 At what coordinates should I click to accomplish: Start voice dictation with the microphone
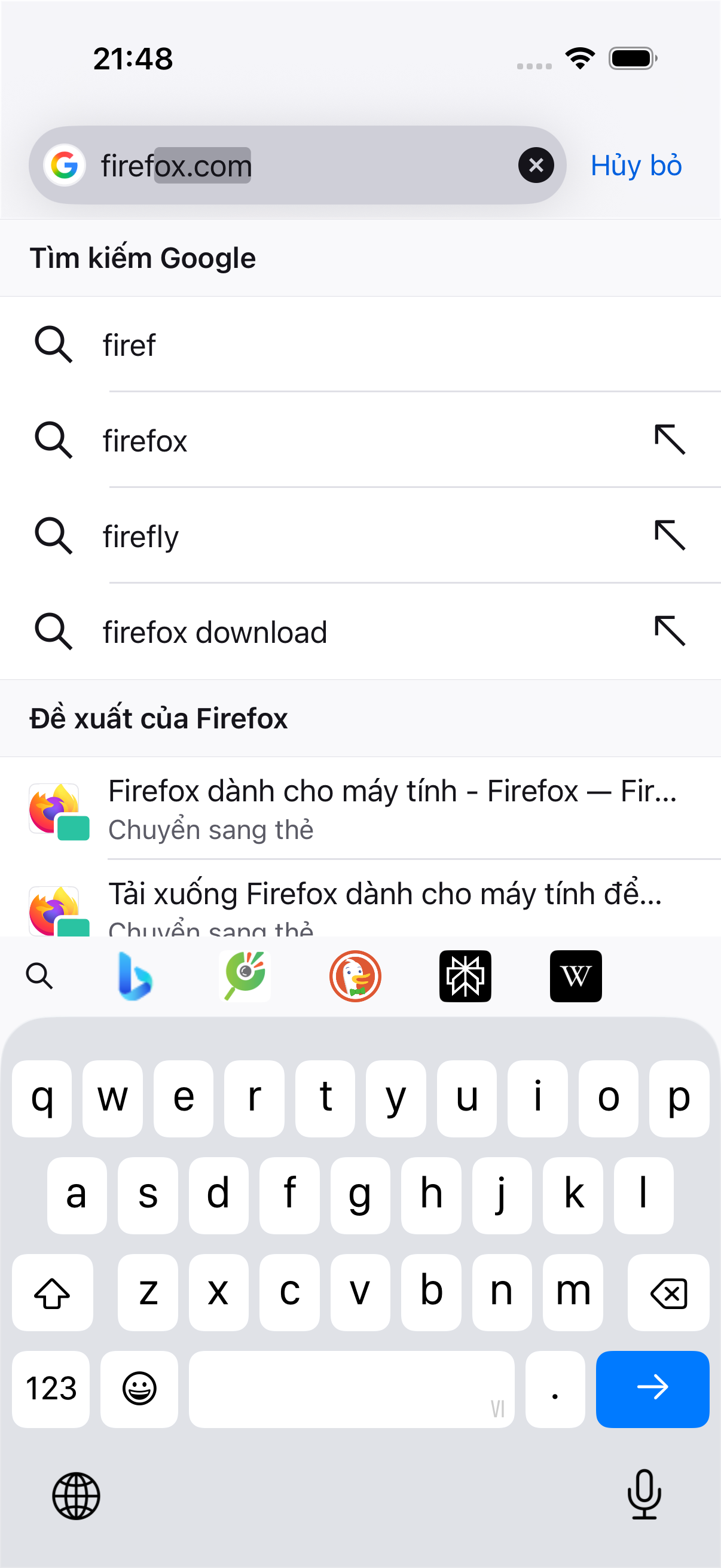tap(644, 1494)
